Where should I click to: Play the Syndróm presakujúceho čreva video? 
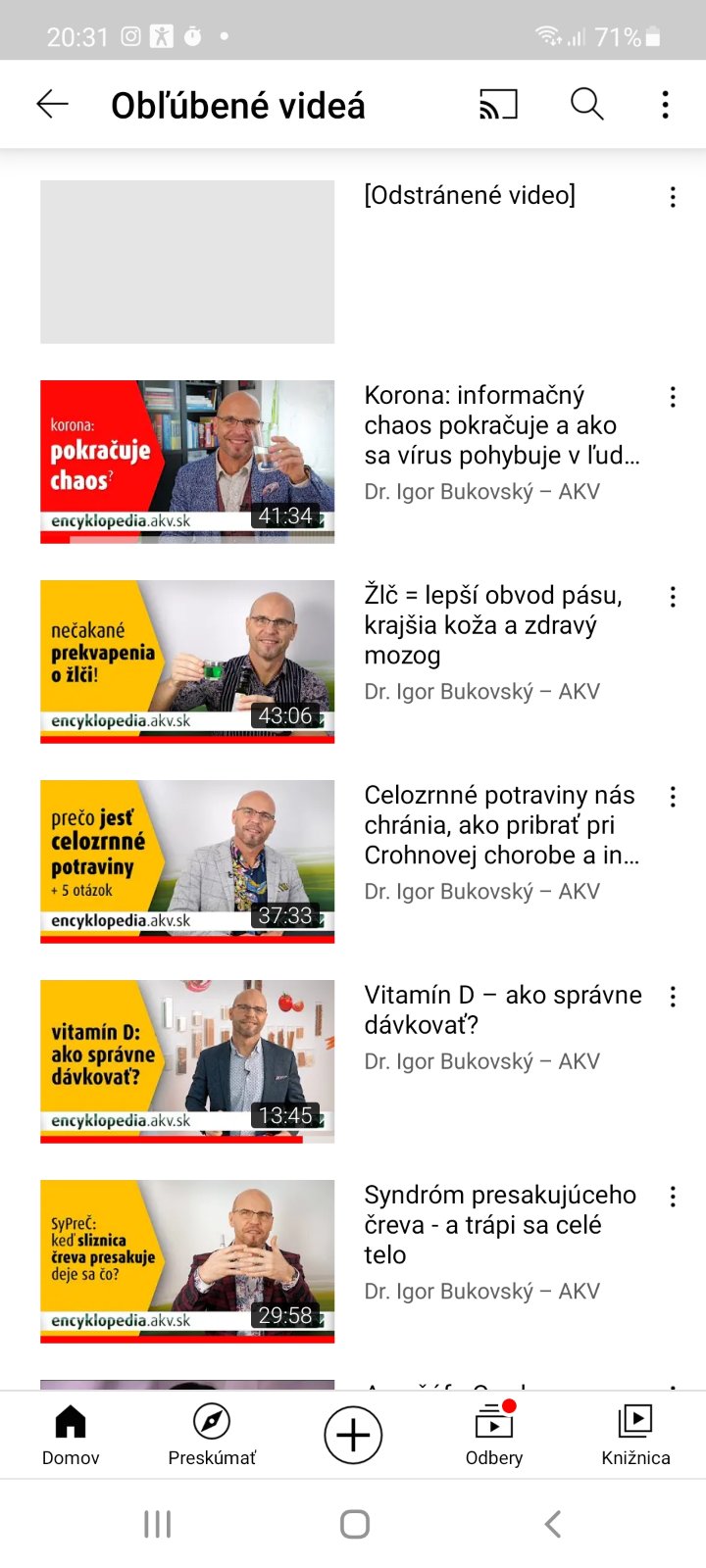(187, 1260)
